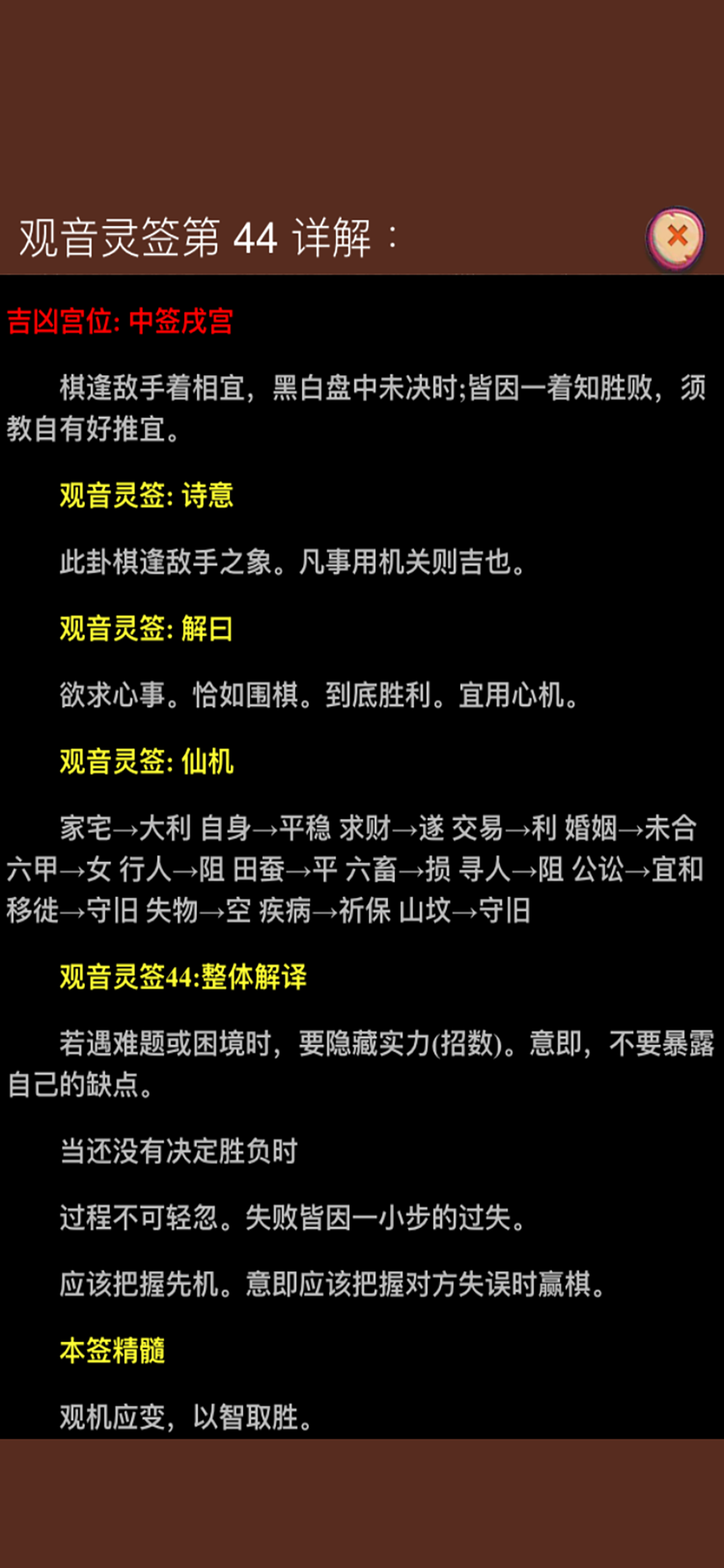Tap the 观音灵签: 解曰 heading
The width and height of the screenshot is (724, 1568).
click(x=146, y=628)
